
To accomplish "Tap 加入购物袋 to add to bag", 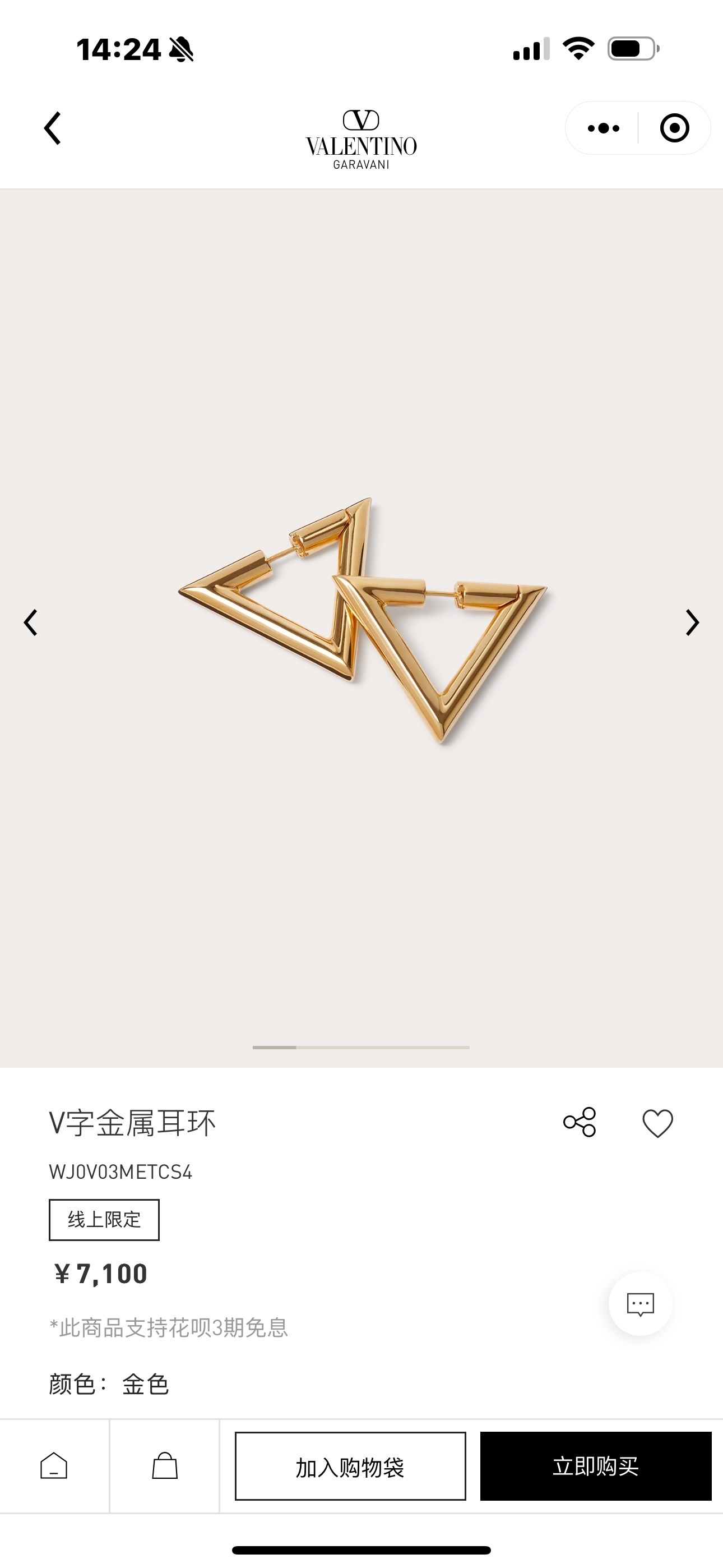I will click(x=350, y=1466).
